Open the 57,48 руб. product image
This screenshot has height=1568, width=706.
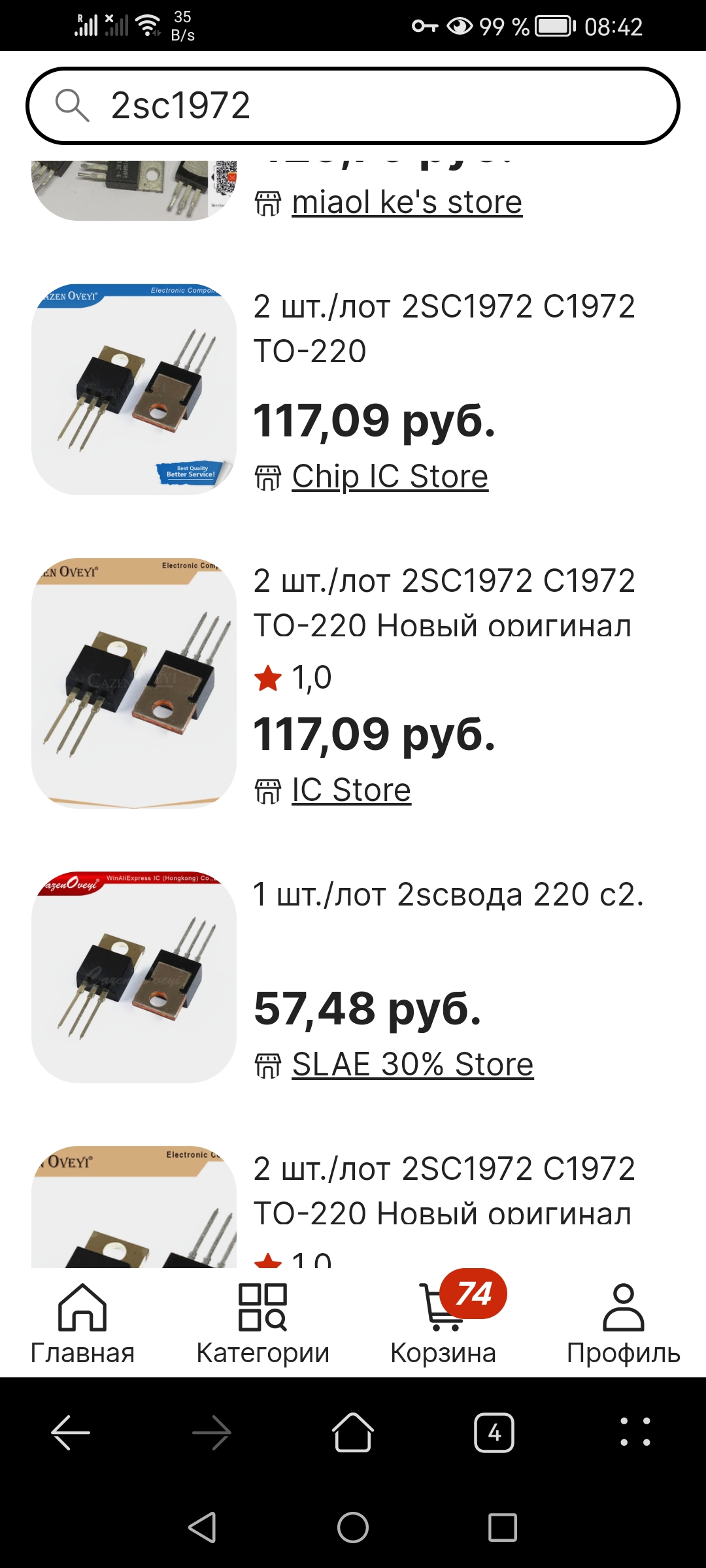tap(134, 977)
